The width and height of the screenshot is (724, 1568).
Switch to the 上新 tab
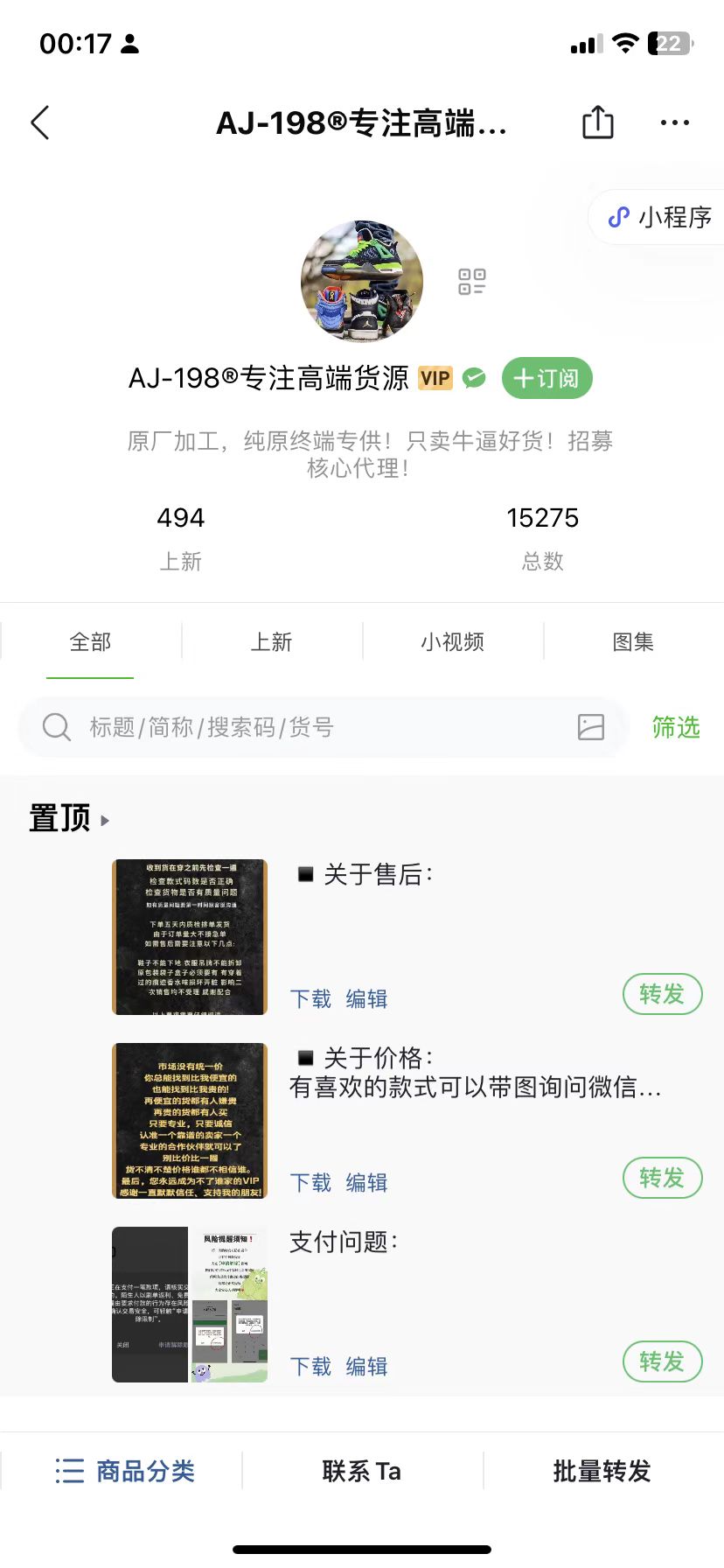click(x=271, y=641)
